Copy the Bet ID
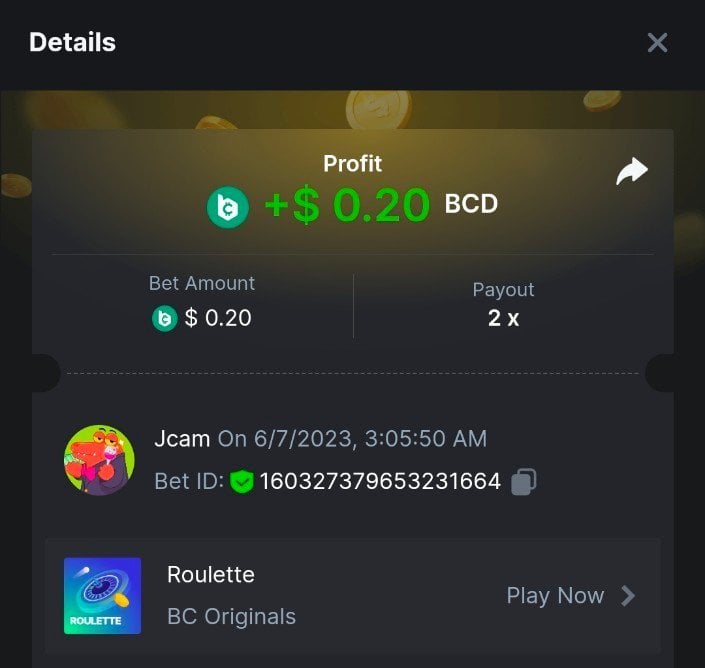This screenshot has width=705, height=668. tap(523, 482)
